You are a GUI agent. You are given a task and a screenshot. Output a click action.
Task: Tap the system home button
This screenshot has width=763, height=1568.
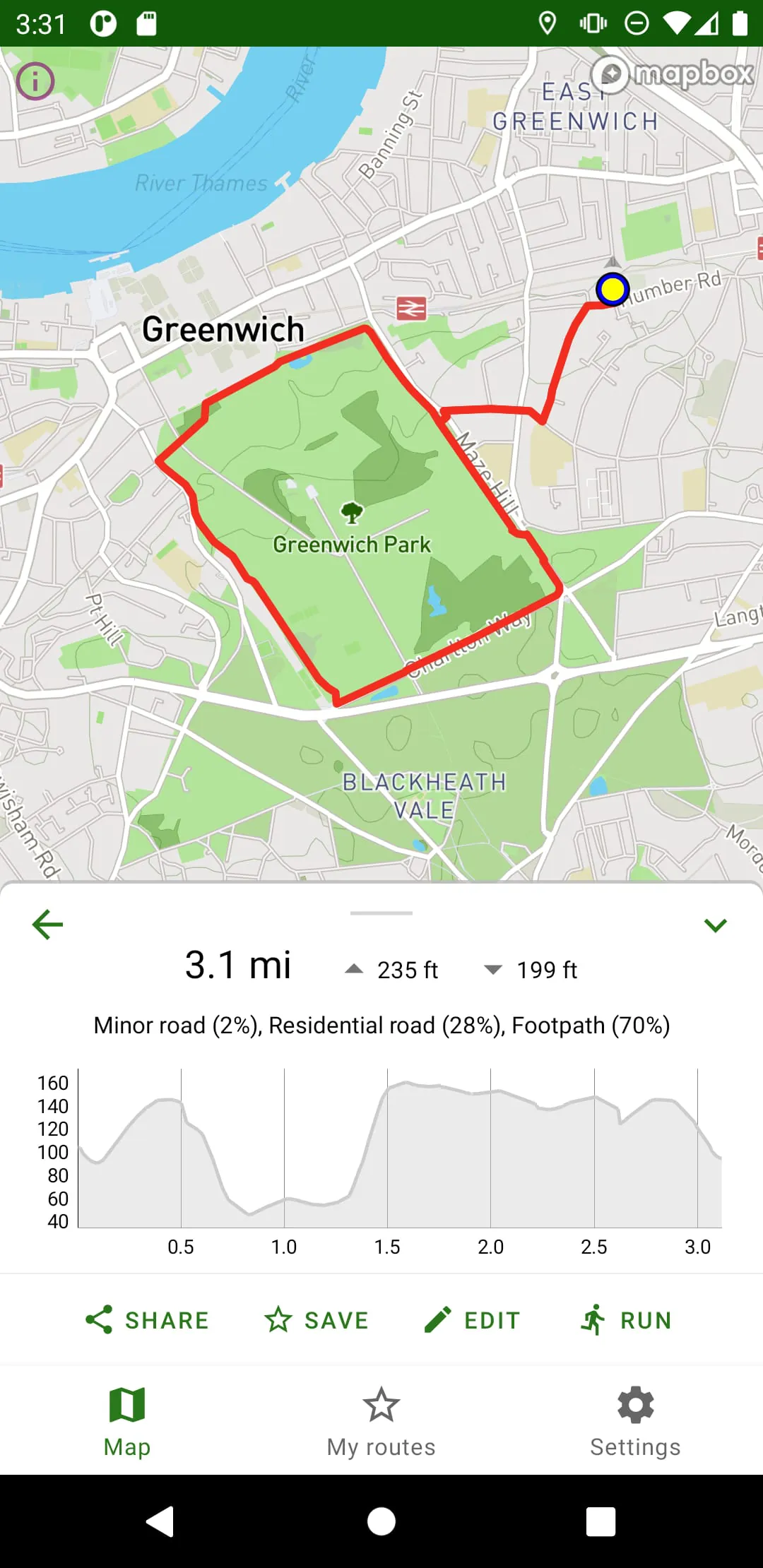point(381,1521)
